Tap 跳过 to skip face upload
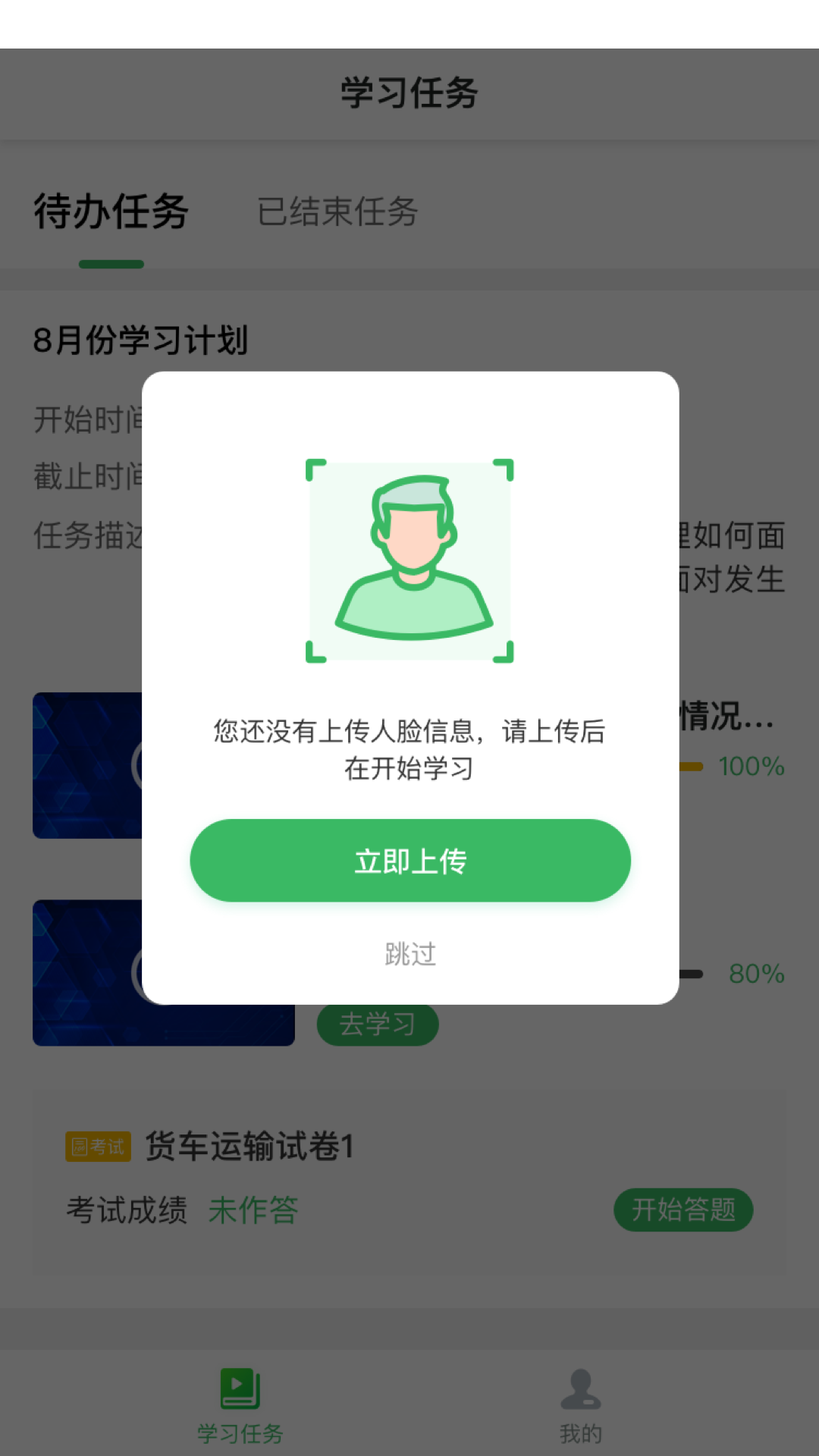819x1456 pixels. (x=409, y=954)
